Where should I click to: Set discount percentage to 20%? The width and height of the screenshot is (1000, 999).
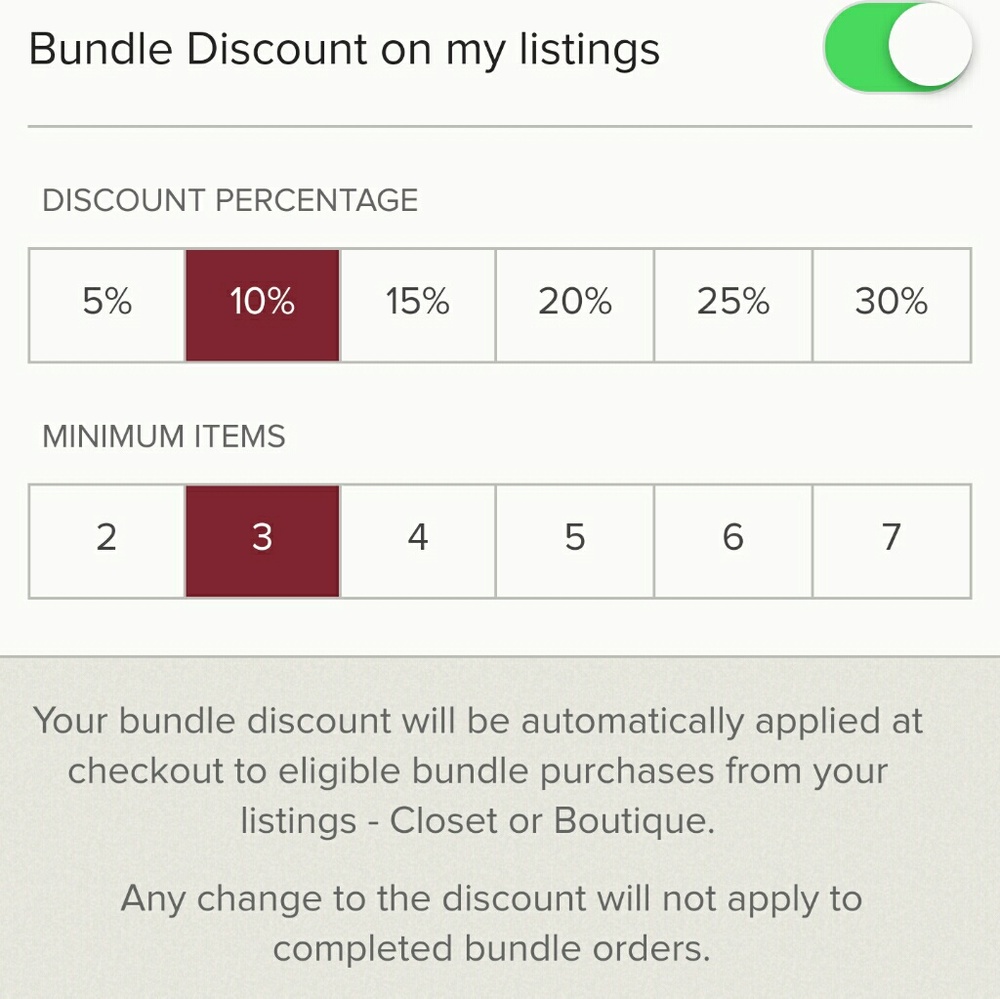575,304
